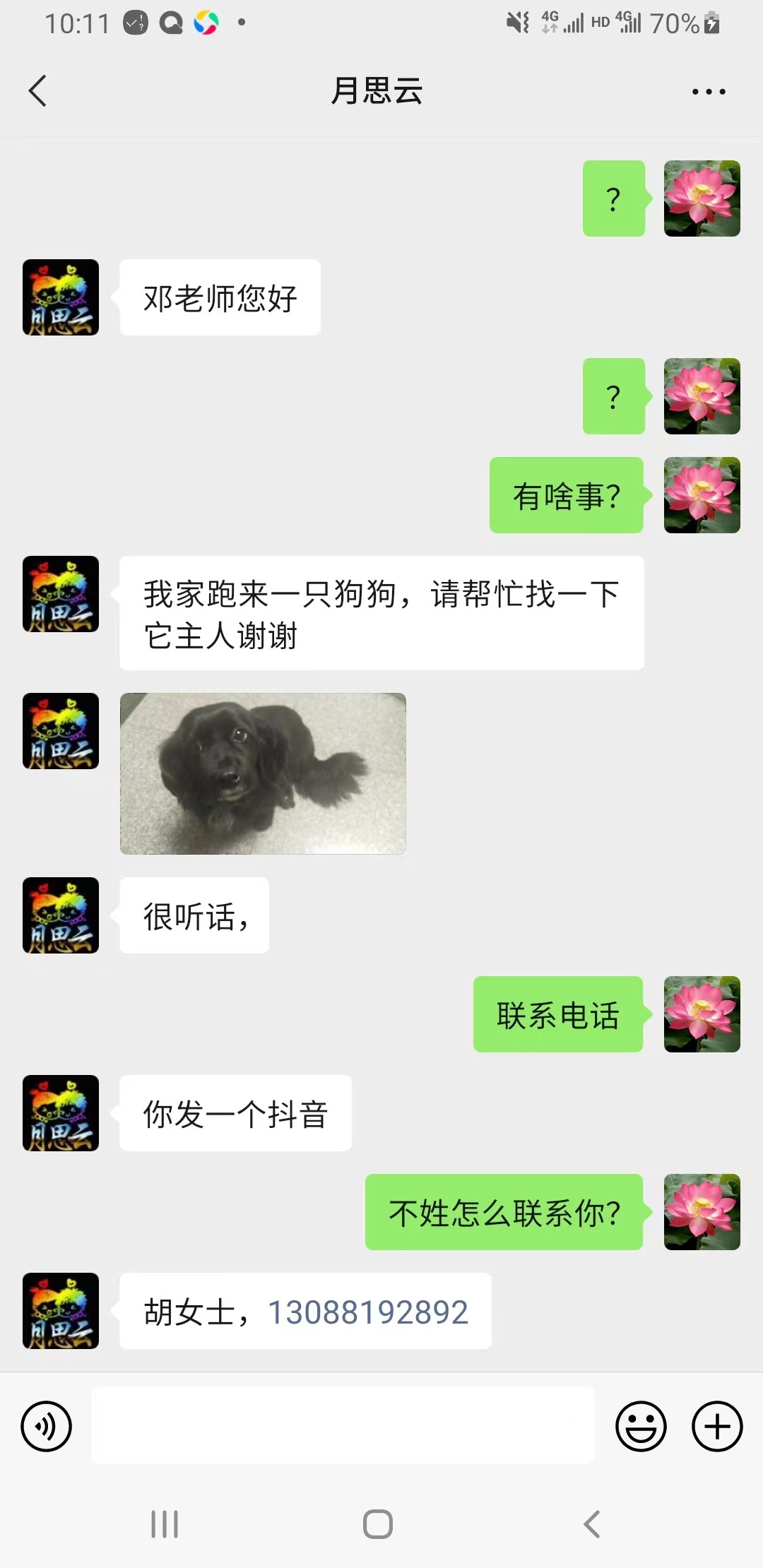
Task: Open the chat options three-dot menu
Action: tap(708, 92)
